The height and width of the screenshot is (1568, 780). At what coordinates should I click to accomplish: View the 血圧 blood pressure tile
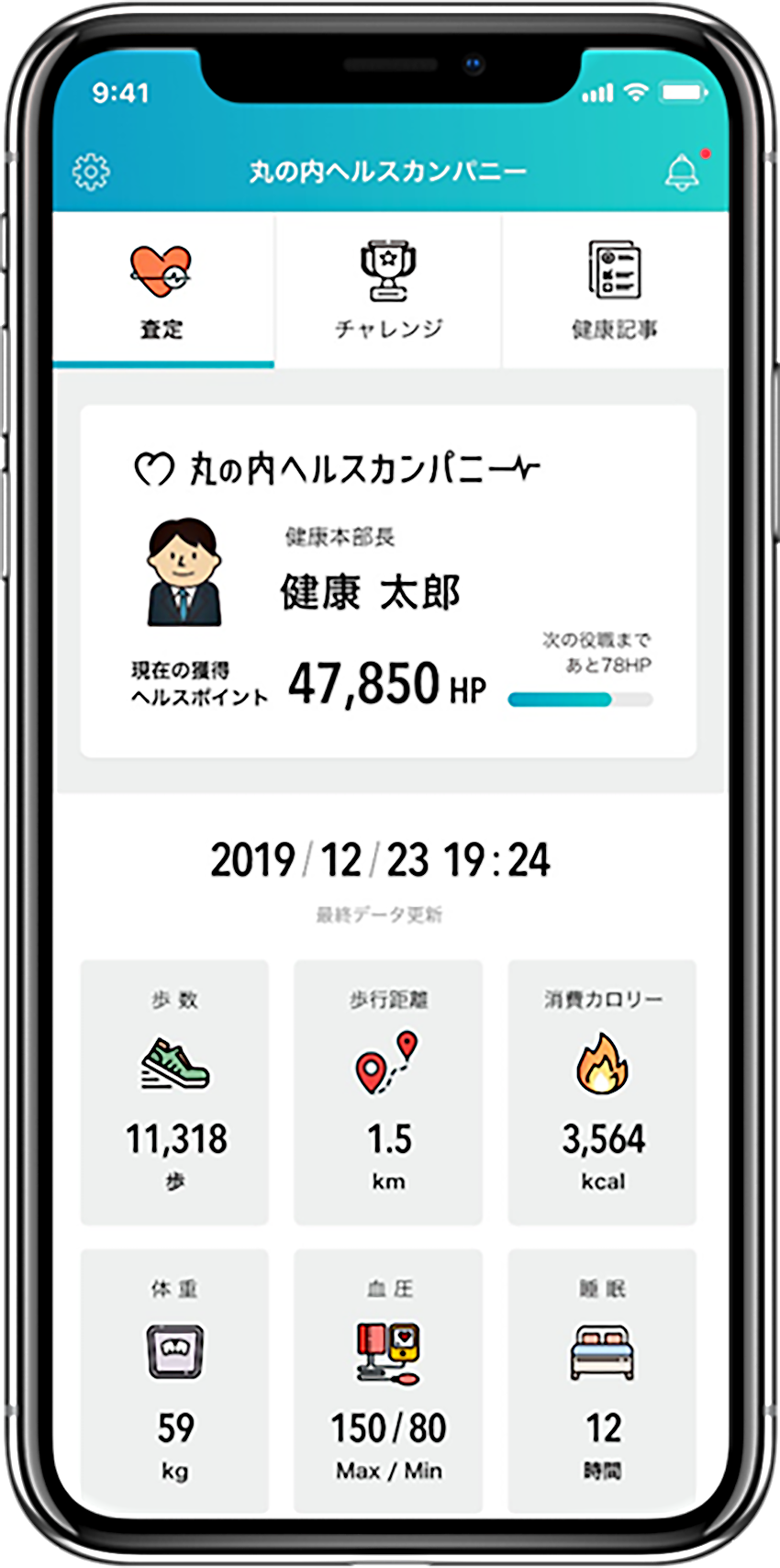pos(388,1380)
